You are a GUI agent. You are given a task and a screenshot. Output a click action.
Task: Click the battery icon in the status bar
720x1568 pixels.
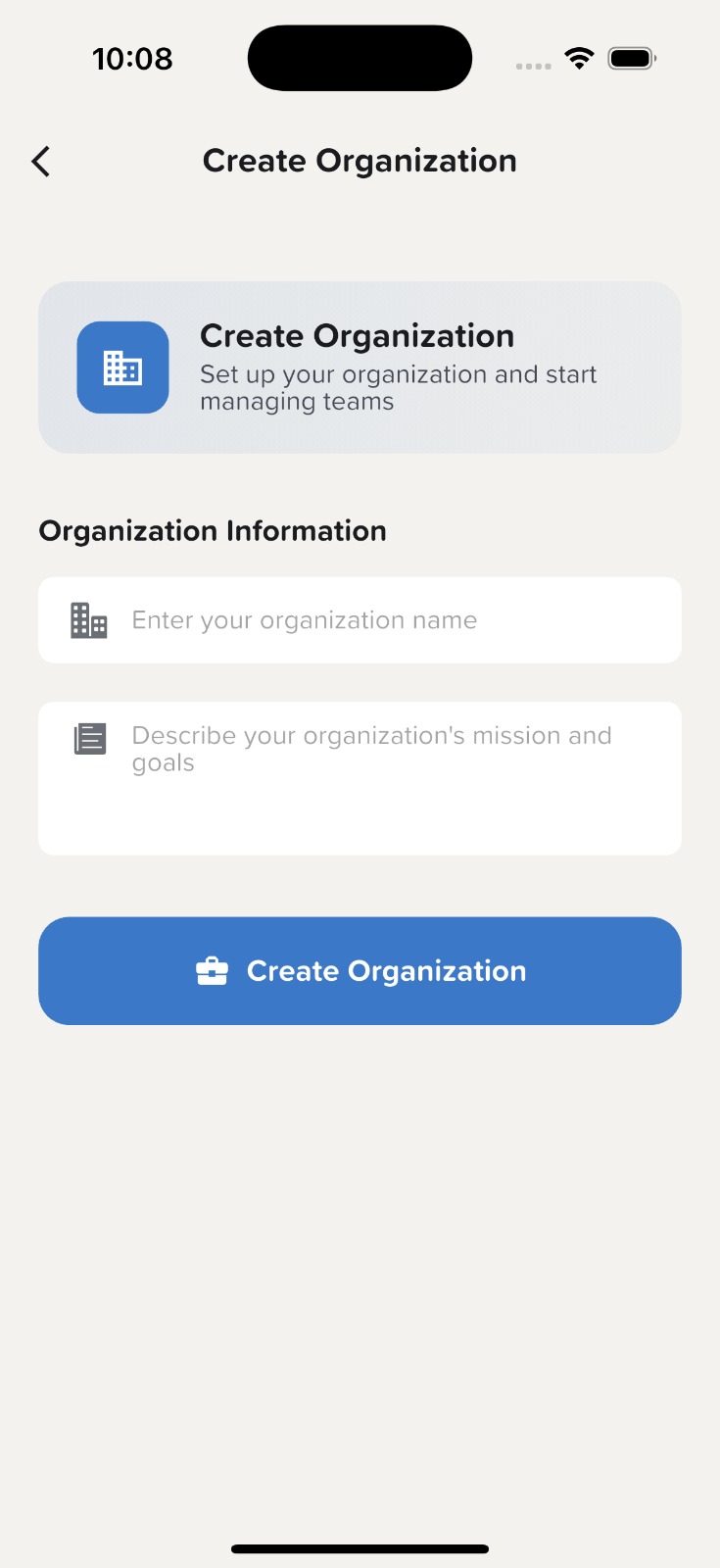tap(631, 58)
